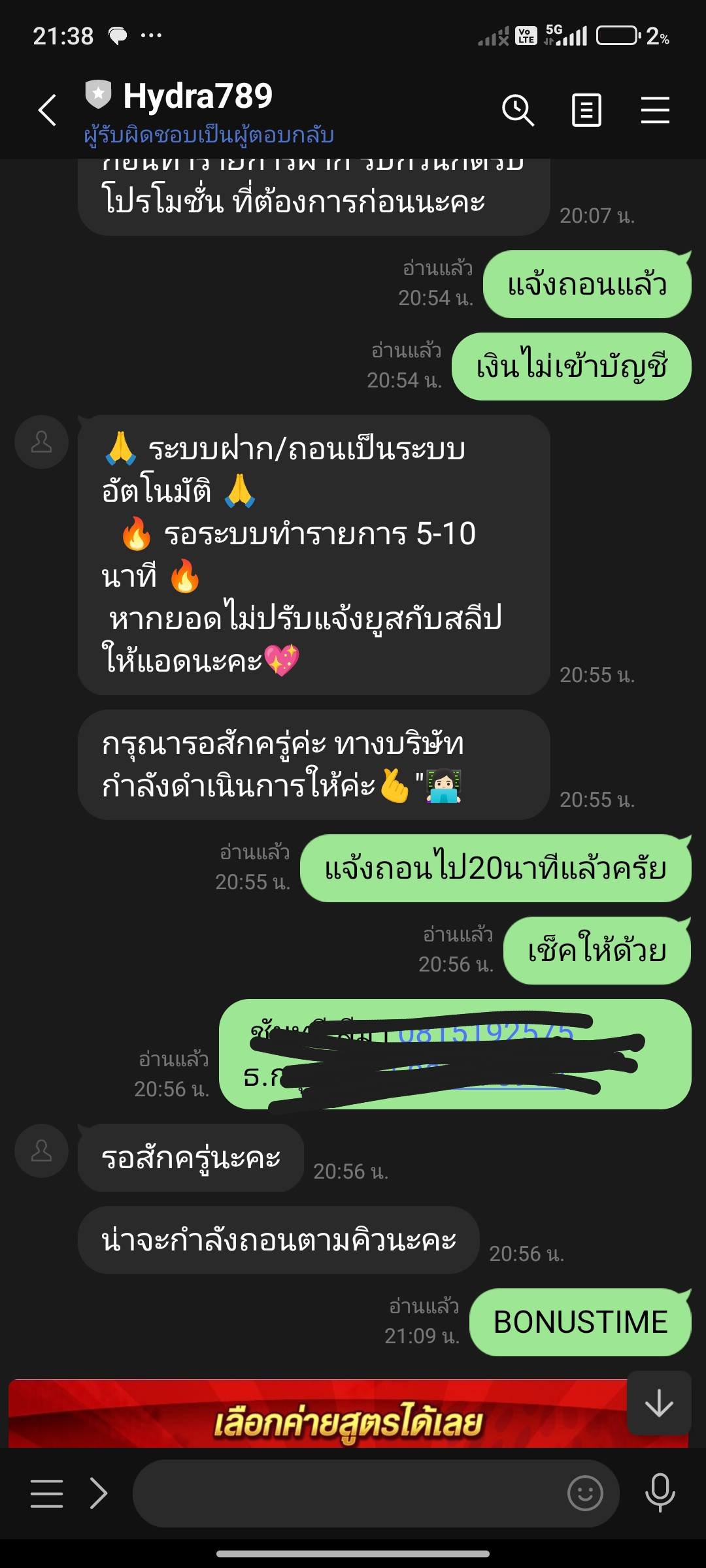Expand attachment options with the arrow icon

(99, 1494)
